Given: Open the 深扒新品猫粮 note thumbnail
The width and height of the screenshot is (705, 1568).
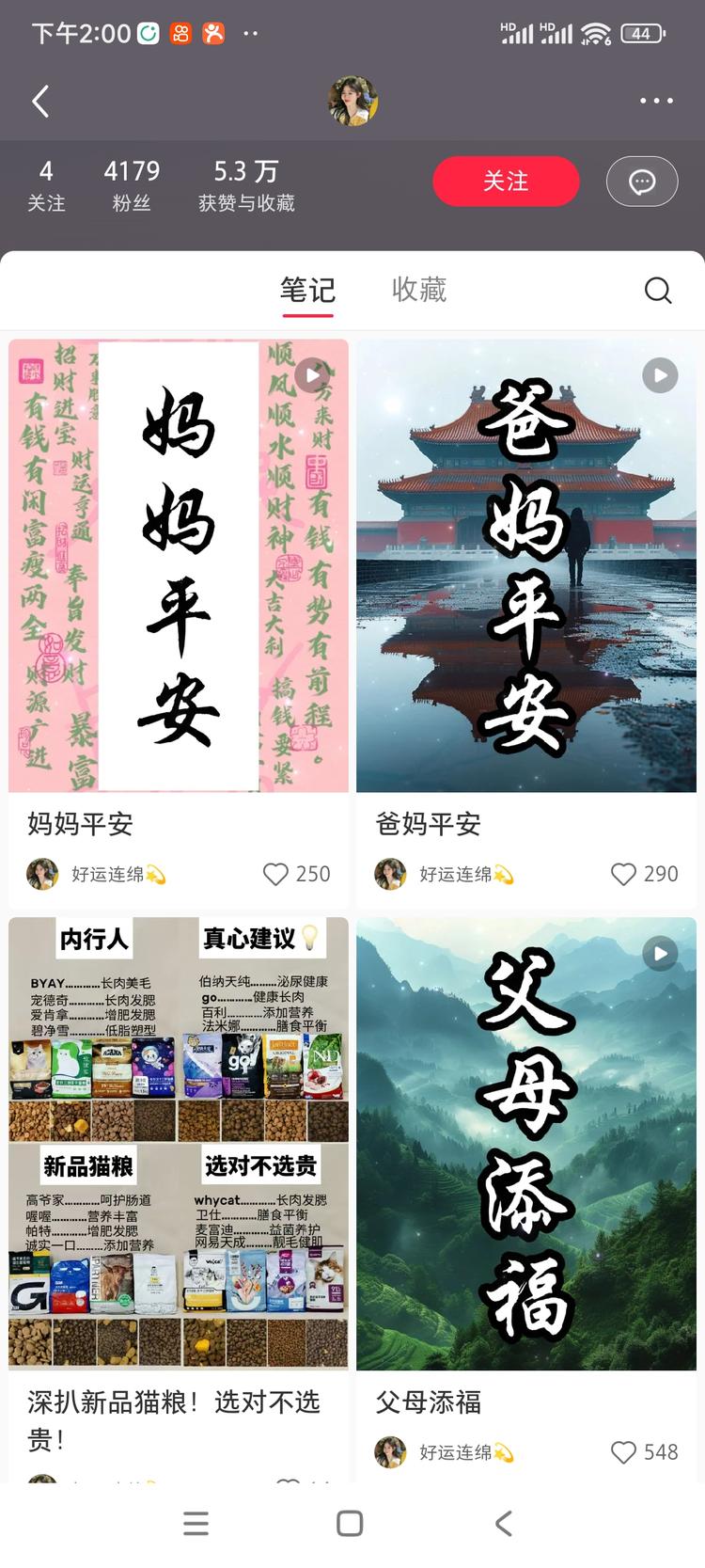Looking at the screenshot, I should [179, 1145].
